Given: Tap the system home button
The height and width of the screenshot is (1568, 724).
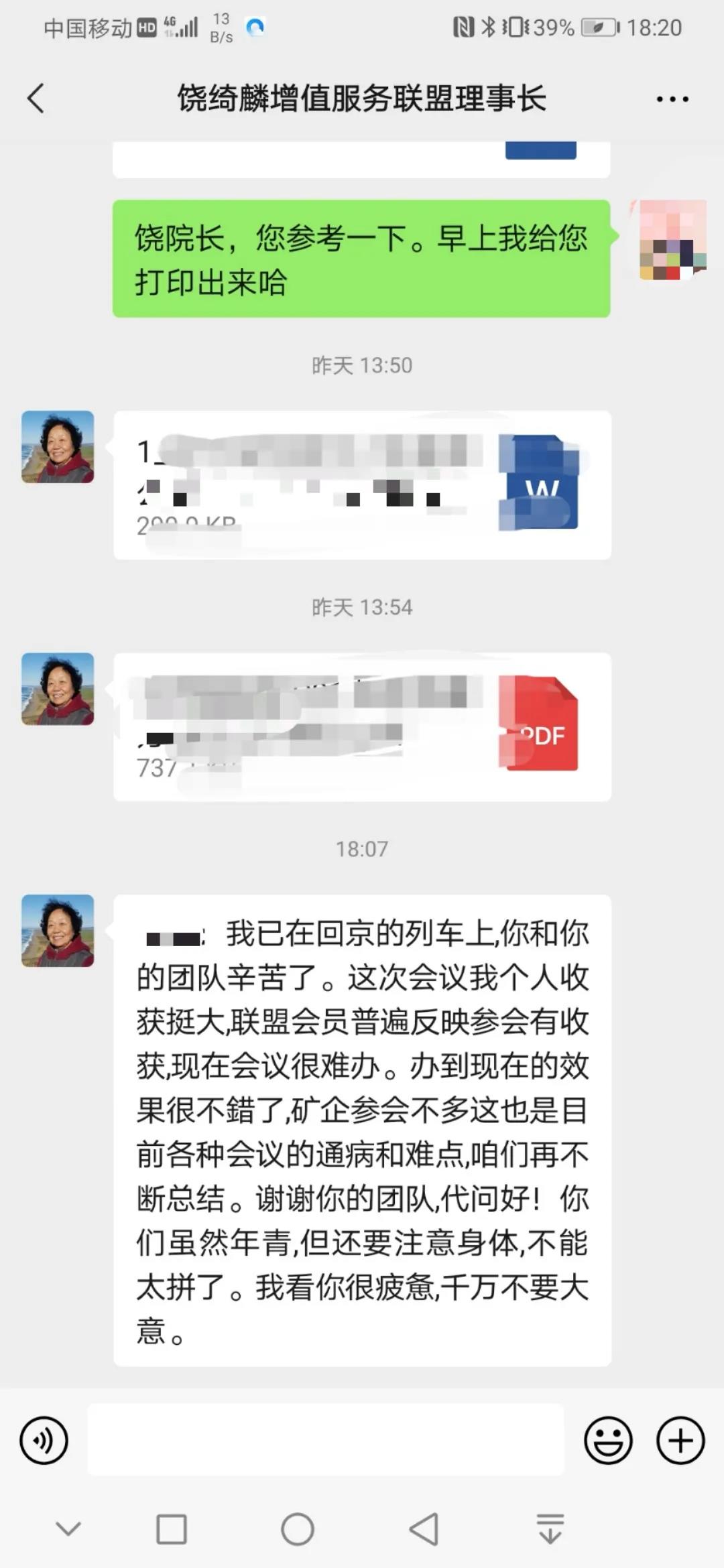Looking at the screenshot, I should point(297,1529).
